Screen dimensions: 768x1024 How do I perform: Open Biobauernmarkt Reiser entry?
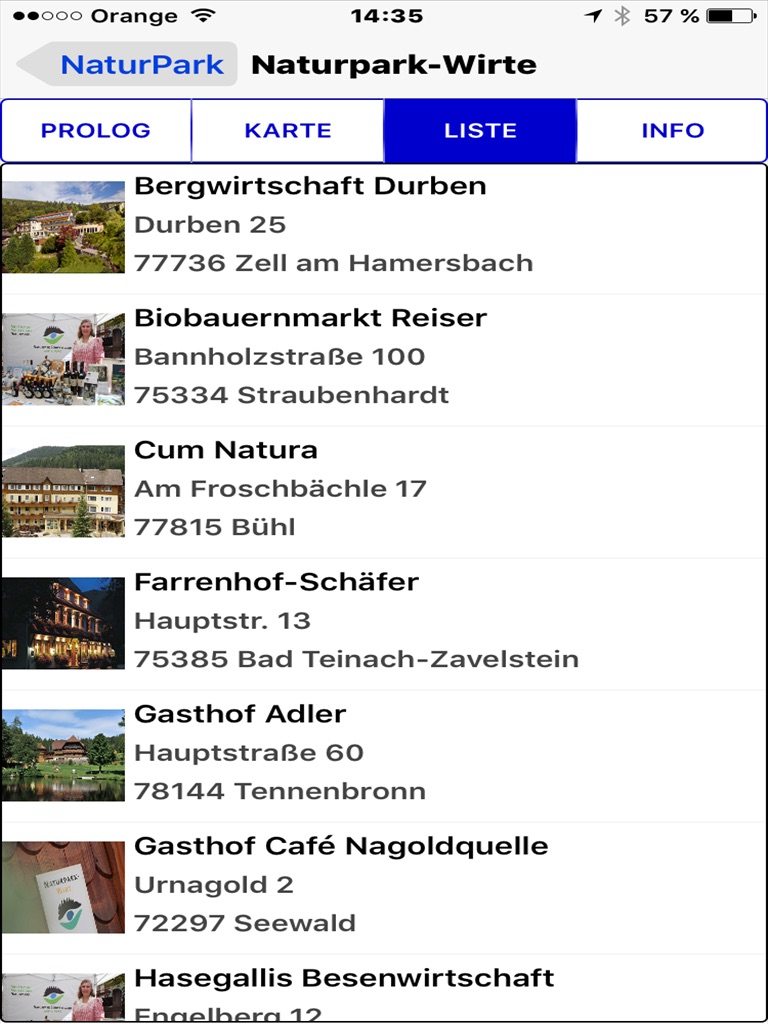(x=384, y=358)
